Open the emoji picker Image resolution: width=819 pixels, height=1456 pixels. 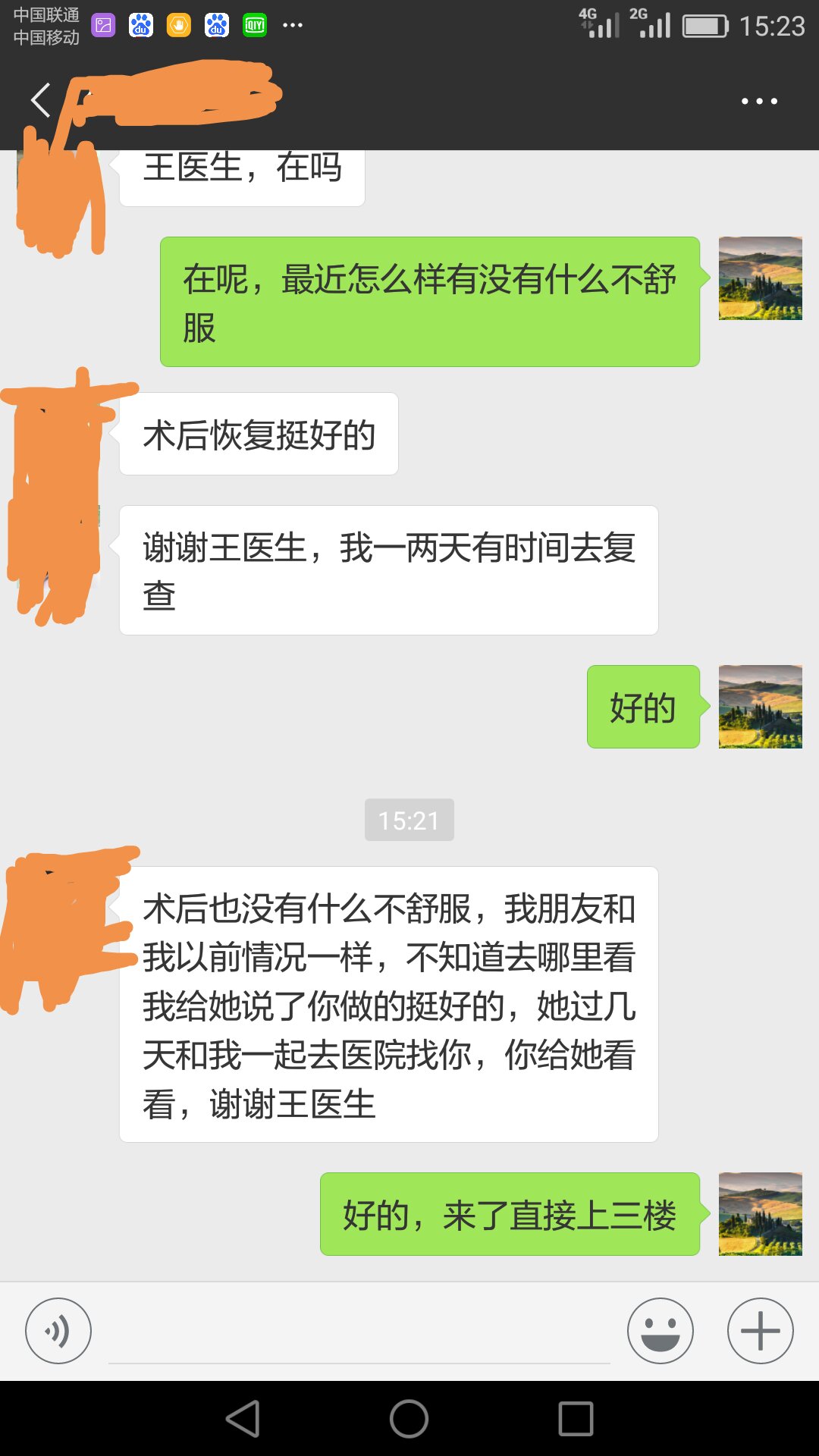[x=660, y=1331]
